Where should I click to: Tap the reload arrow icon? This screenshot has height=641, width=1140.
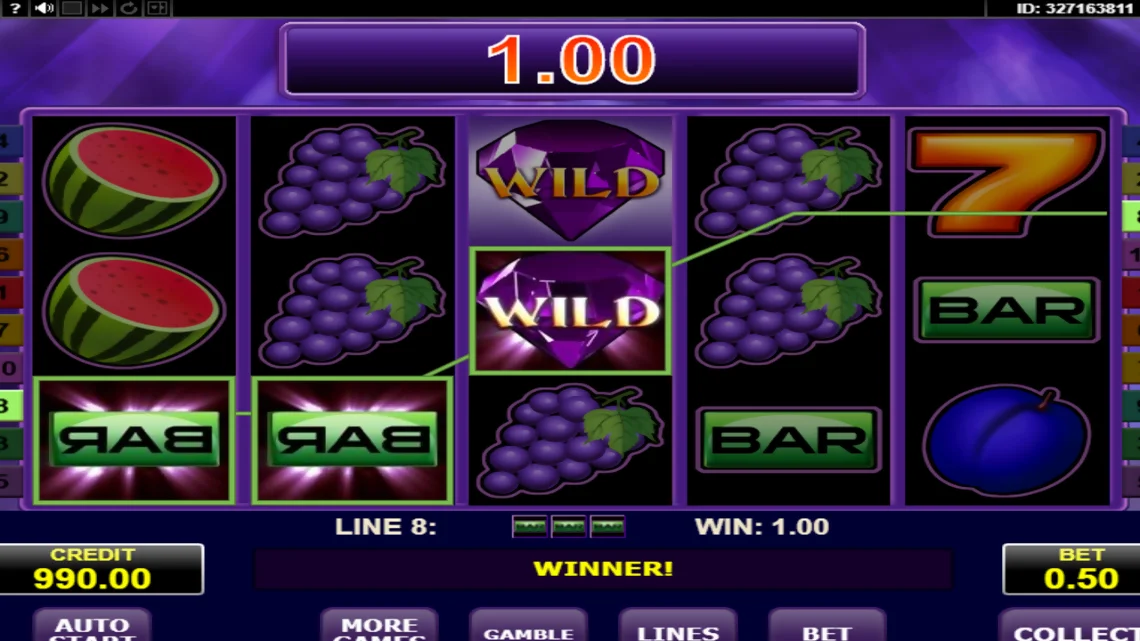point(128,8)
